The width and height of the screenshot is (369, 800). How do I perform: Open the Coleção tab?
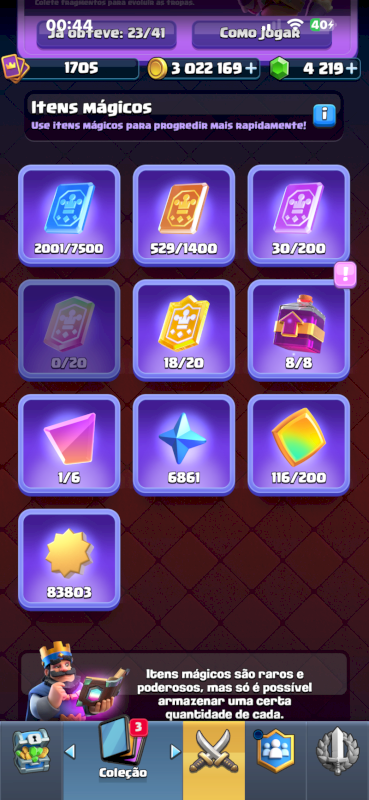(123, 752)
